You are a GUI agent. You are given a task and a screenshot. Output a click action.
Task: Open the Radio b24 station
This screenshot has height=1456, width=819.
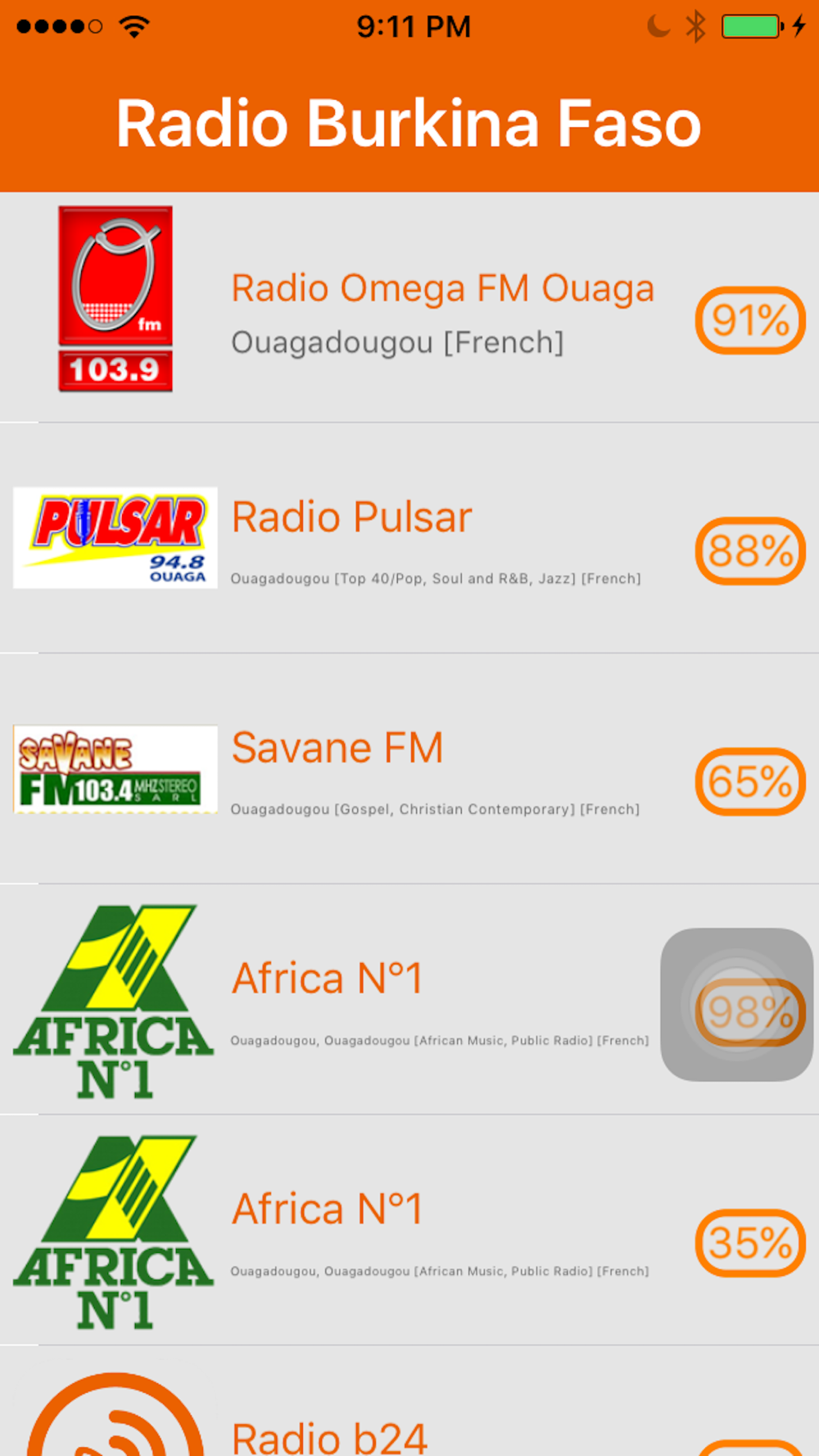[x=409, y=1401]
